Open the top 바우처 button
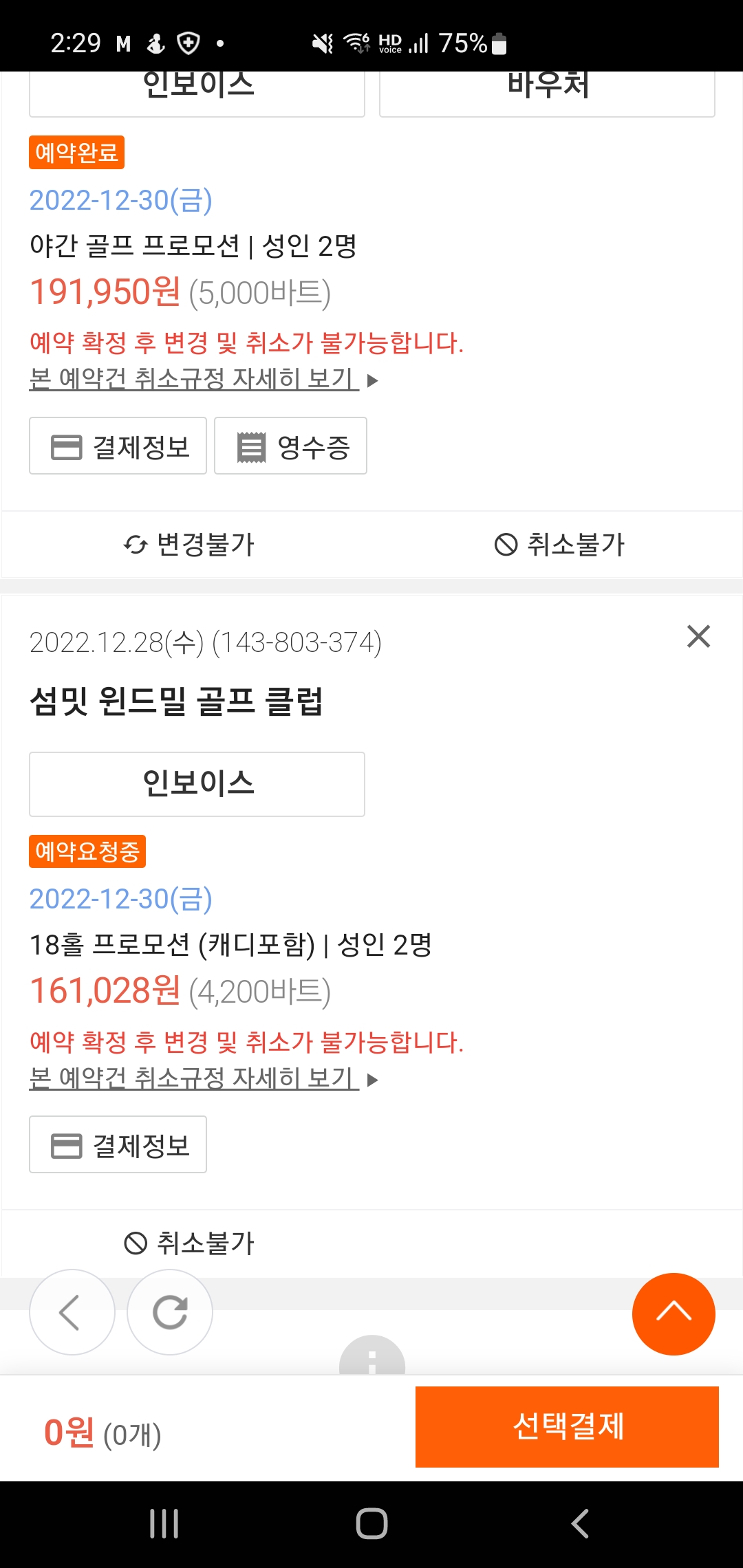This screenshot has height=1568, width=743. coord(547,93)
